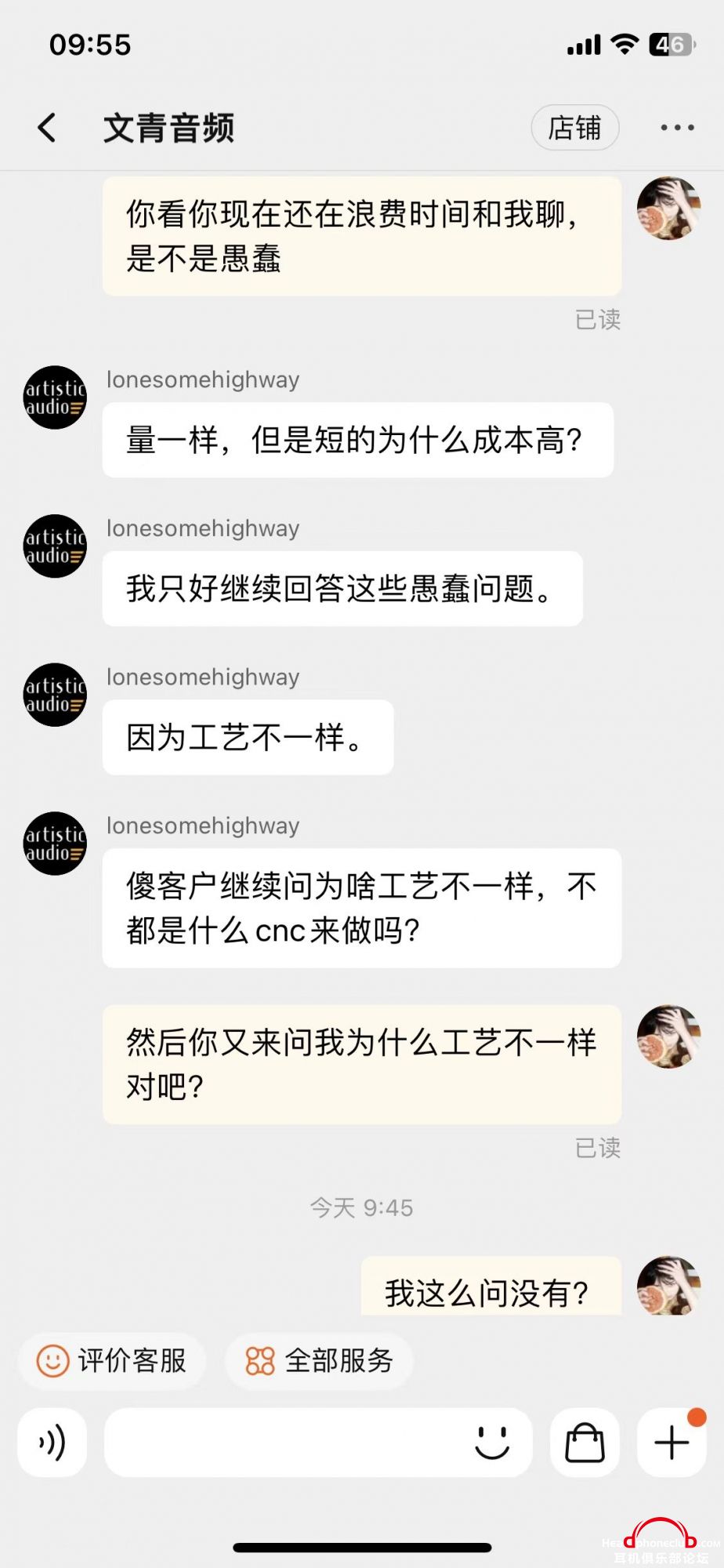This screenshot has height=1568, width=724.
Task: Open the plus attachments menu
Action: coord(672,1443)
